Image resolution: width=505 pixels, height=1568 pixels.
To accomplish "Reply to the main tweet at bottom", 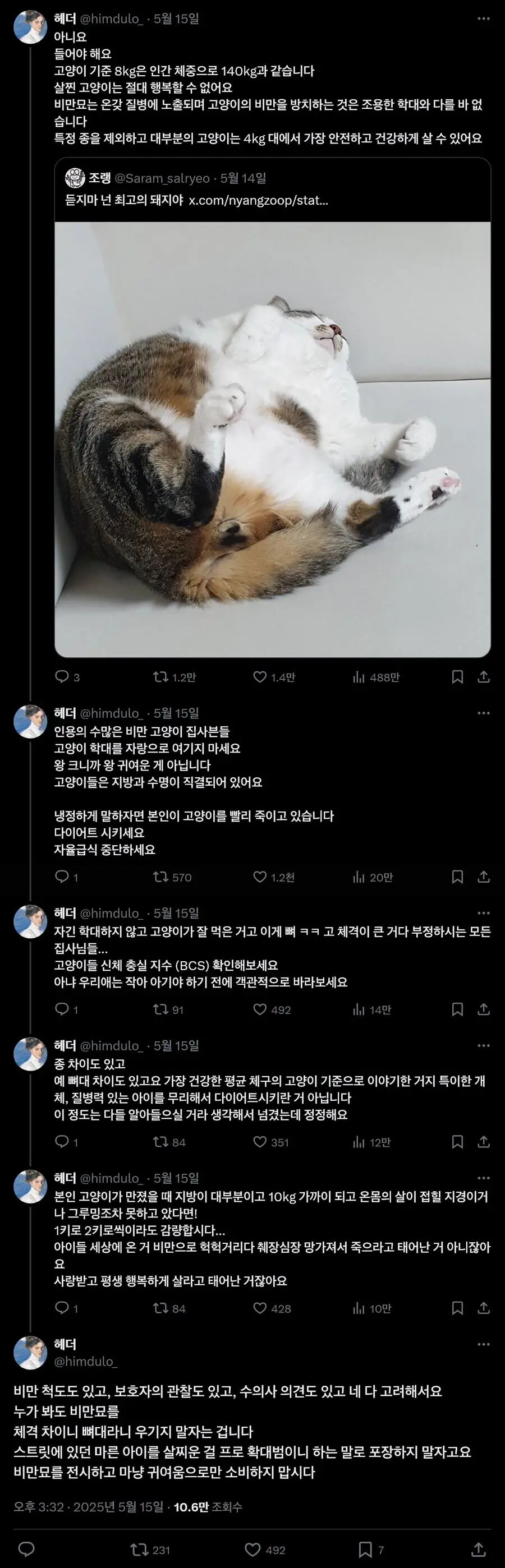I will (x=26, y=1549).
